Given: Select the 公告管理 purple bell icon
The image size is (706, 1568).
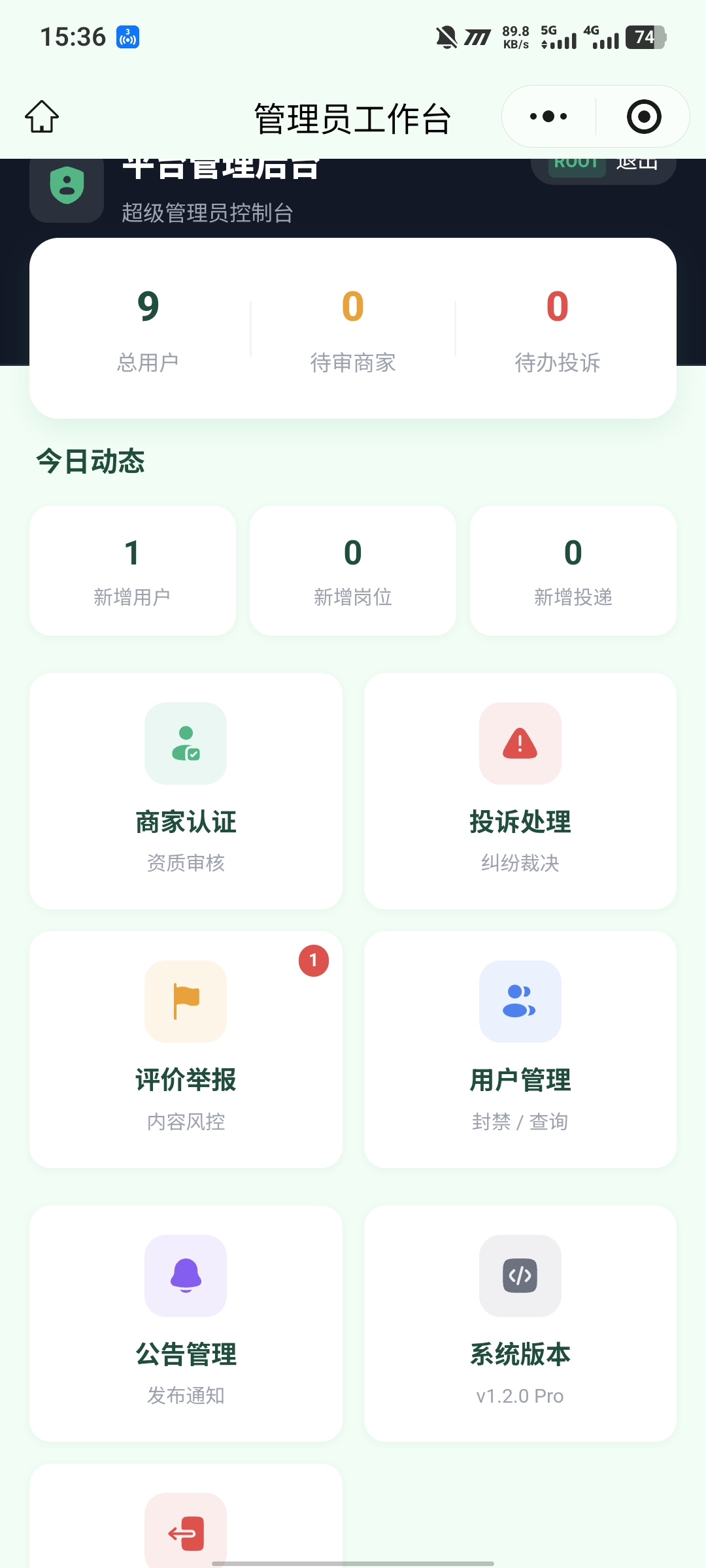Looking at the screenshot, I should pos(185,1275).
